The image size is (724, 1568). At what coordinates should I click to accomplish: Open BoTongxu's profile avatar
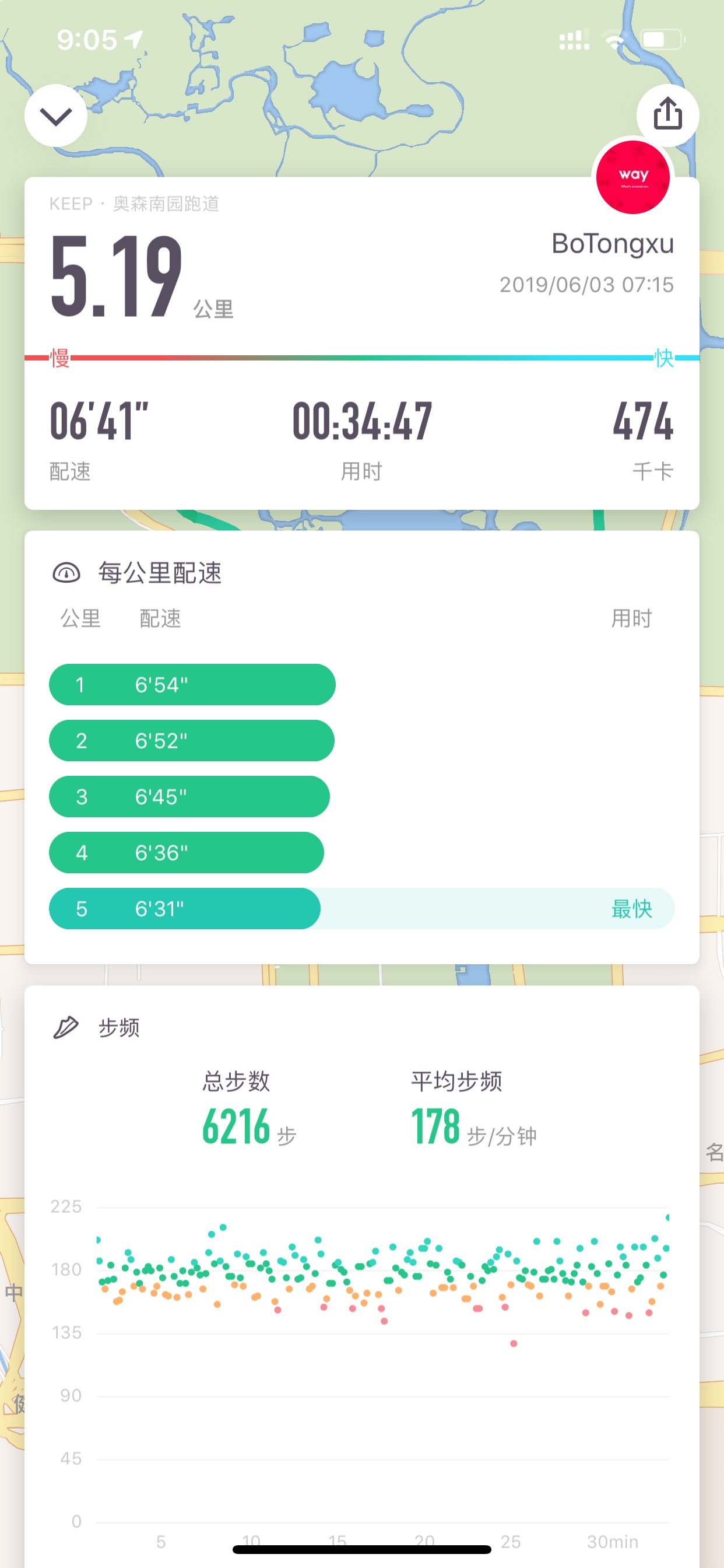click(632, 177)
